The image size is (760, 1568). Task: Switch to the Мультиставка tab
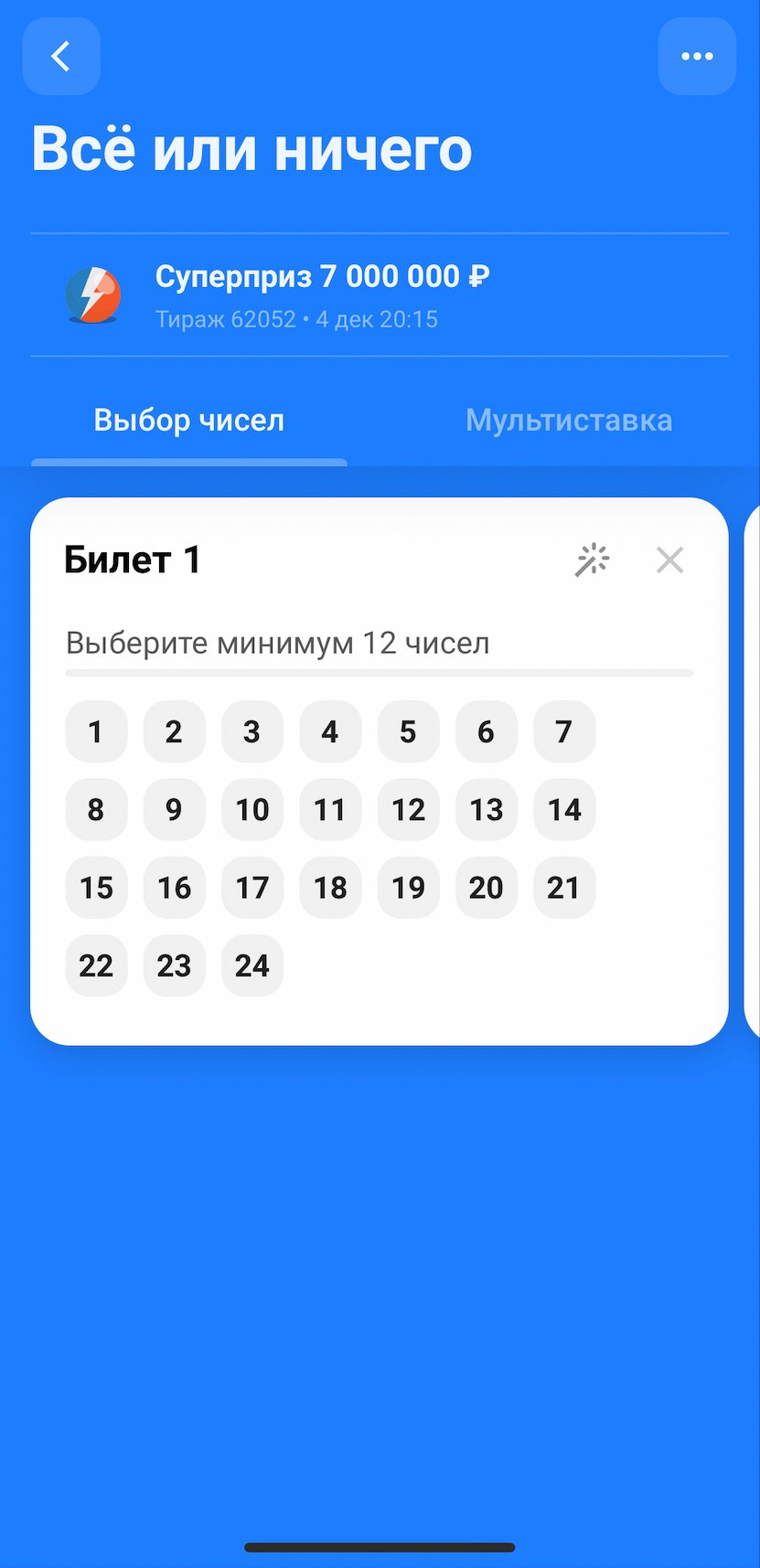(568, 421)
